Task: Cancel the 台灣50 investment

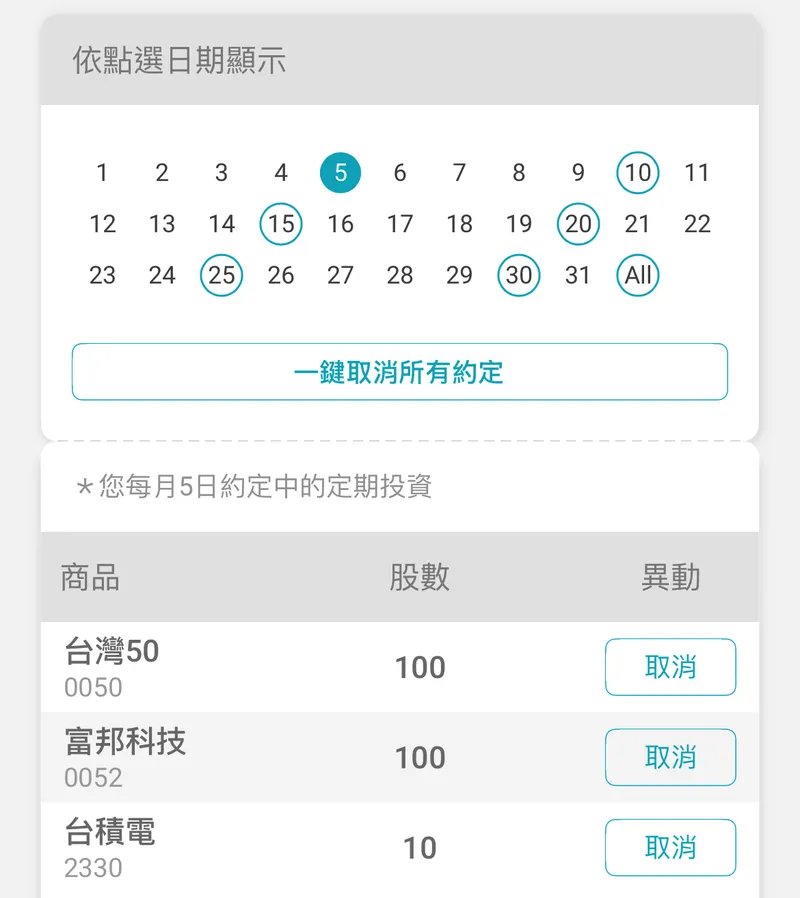Action: (x=670, y=667)
